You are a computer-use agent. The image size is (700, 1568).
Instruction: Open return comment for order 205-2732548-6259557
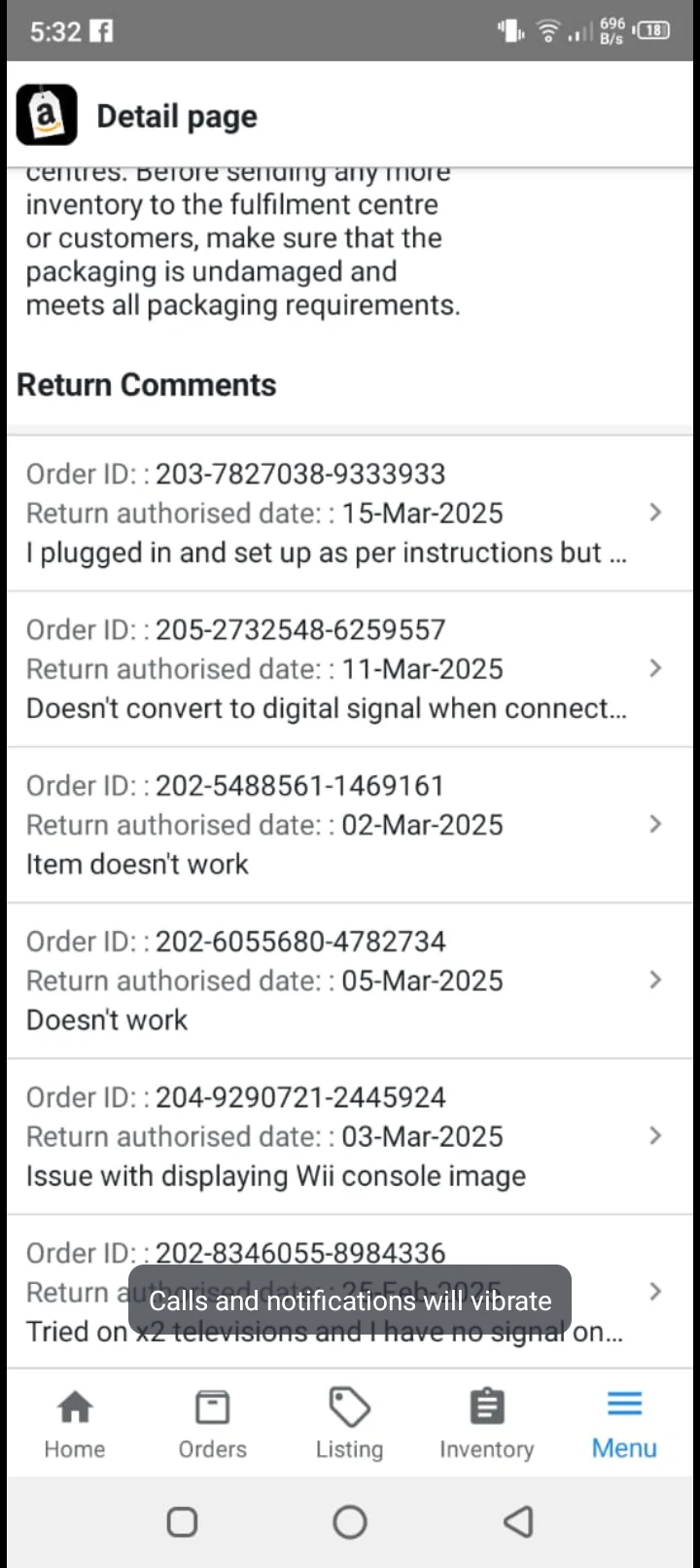[350, 669]
